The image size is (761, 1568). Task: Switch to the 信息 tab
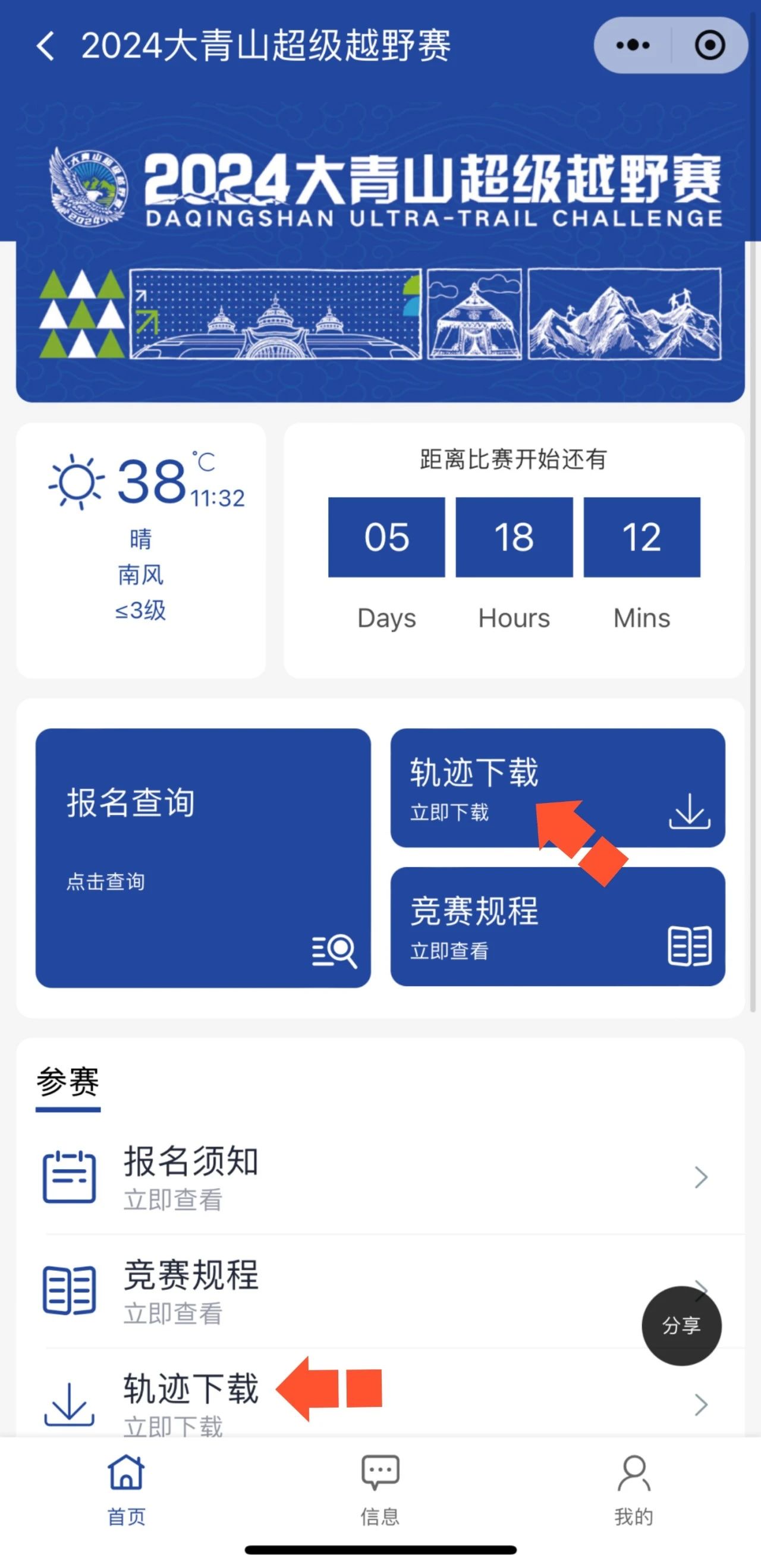click(x=380, y=1490)
